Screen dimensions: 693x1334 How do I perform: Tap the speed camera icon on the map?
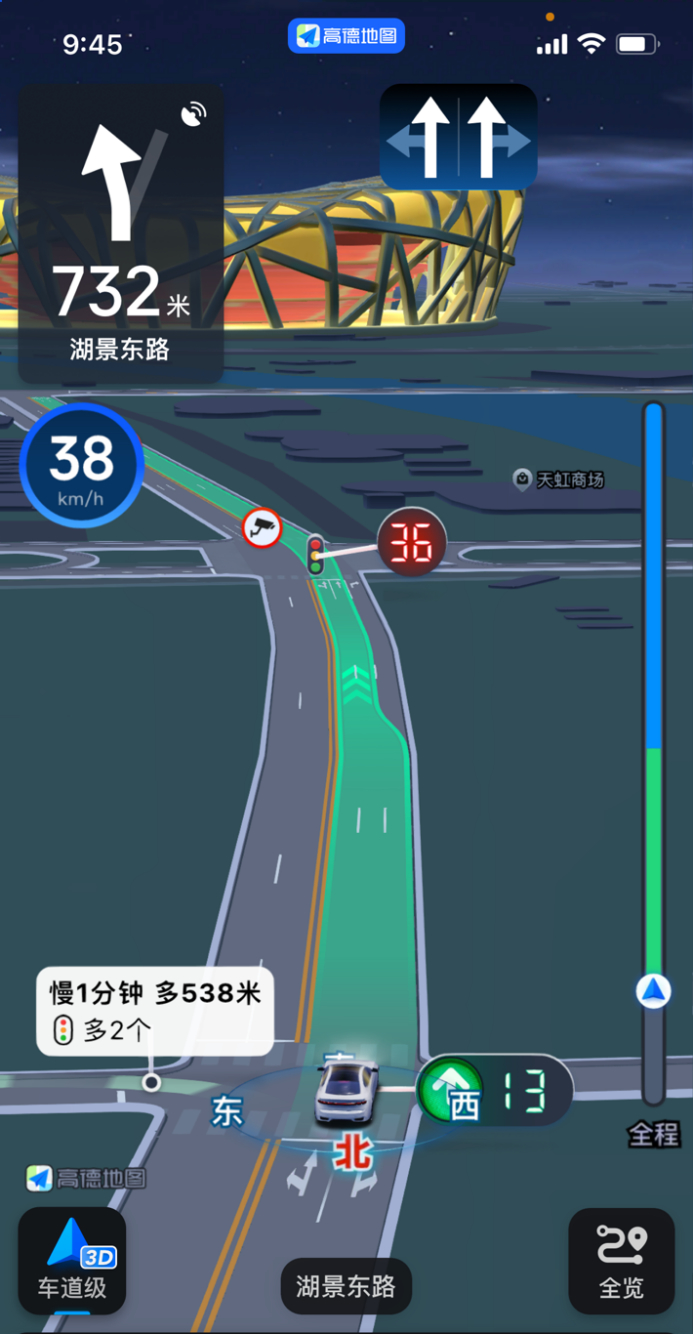coord(262,527)
